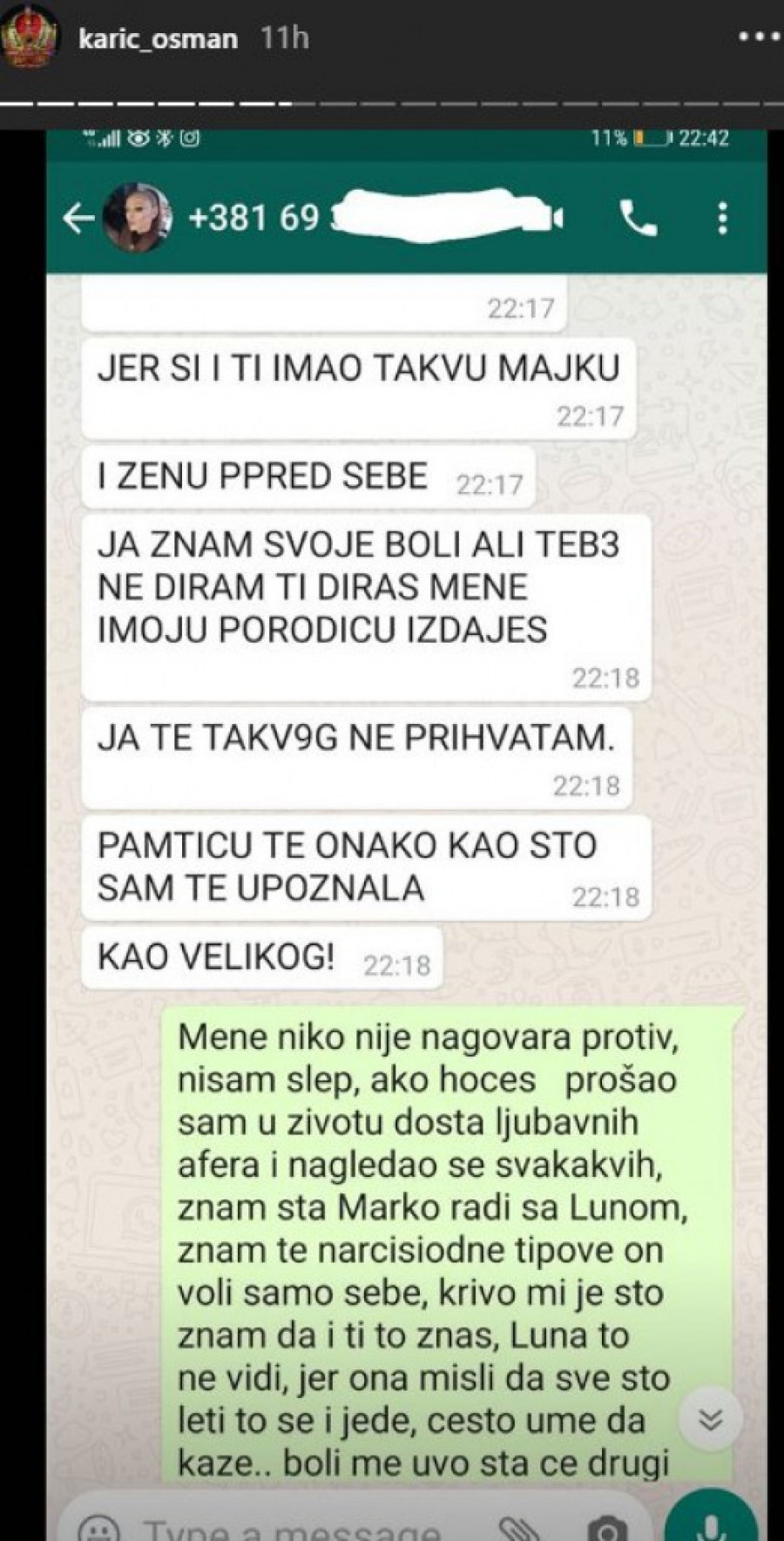The width and height of the screenshot is (784, 1541).
Task: Open the karic_osman username link
Action: 158,39
